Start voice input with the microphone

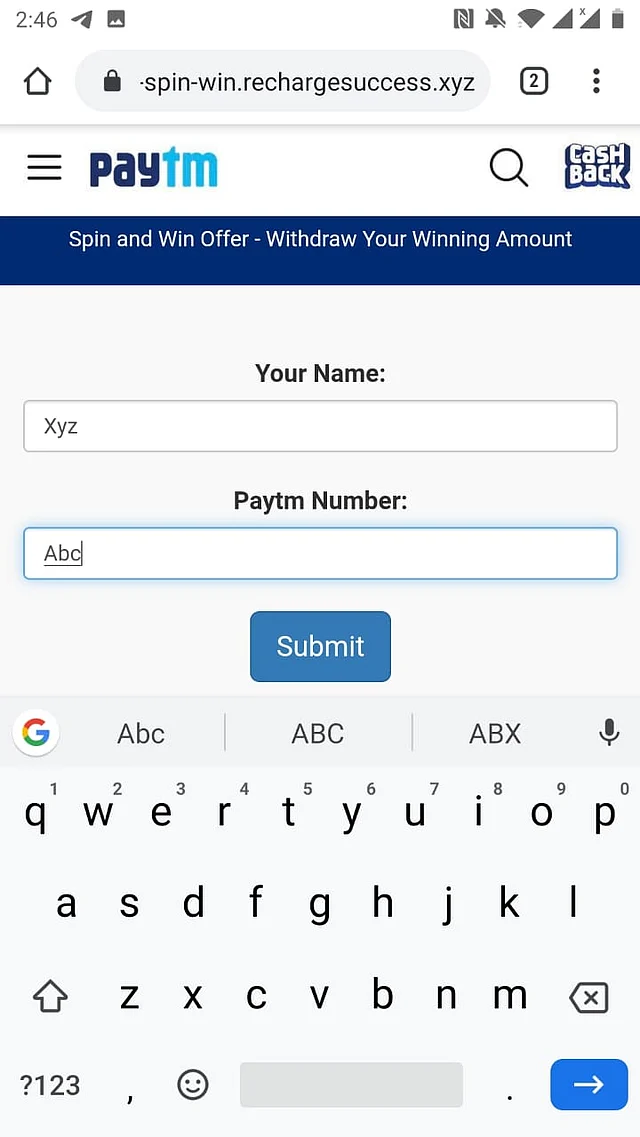click(x=610, y=732)
